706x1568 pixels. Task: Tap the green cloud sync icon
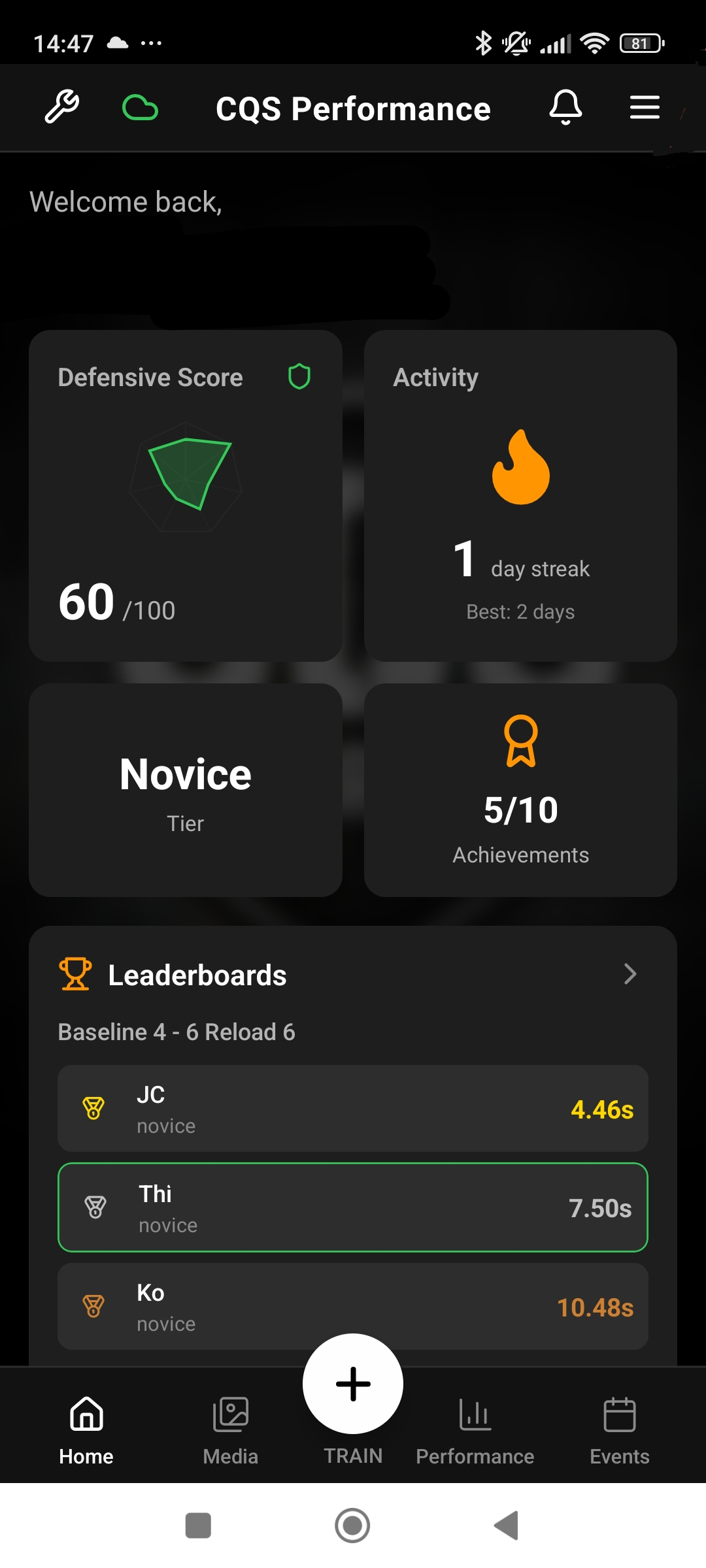[140, 108]
